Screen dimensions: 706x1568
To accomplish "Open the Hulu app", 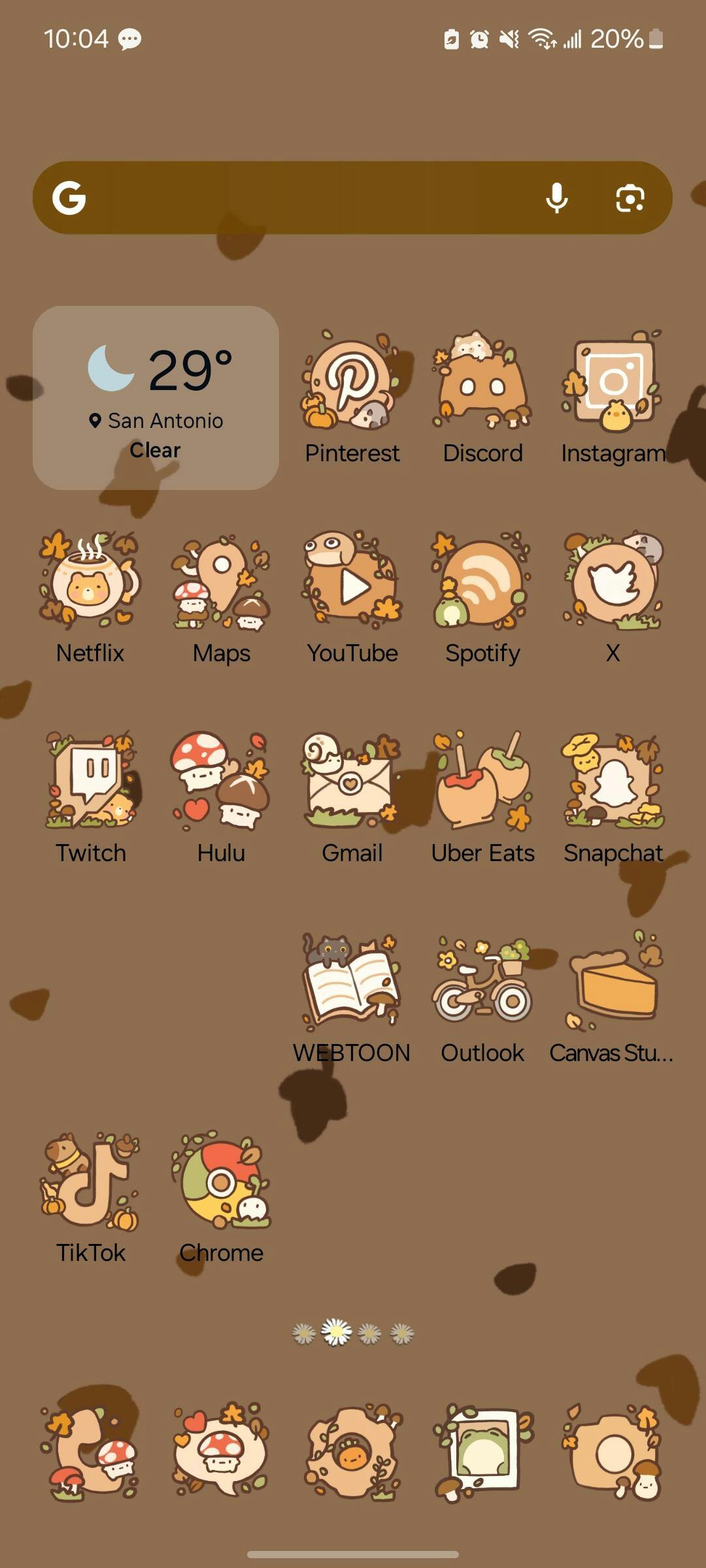I will pyautogui.click(x=221, y=781).
